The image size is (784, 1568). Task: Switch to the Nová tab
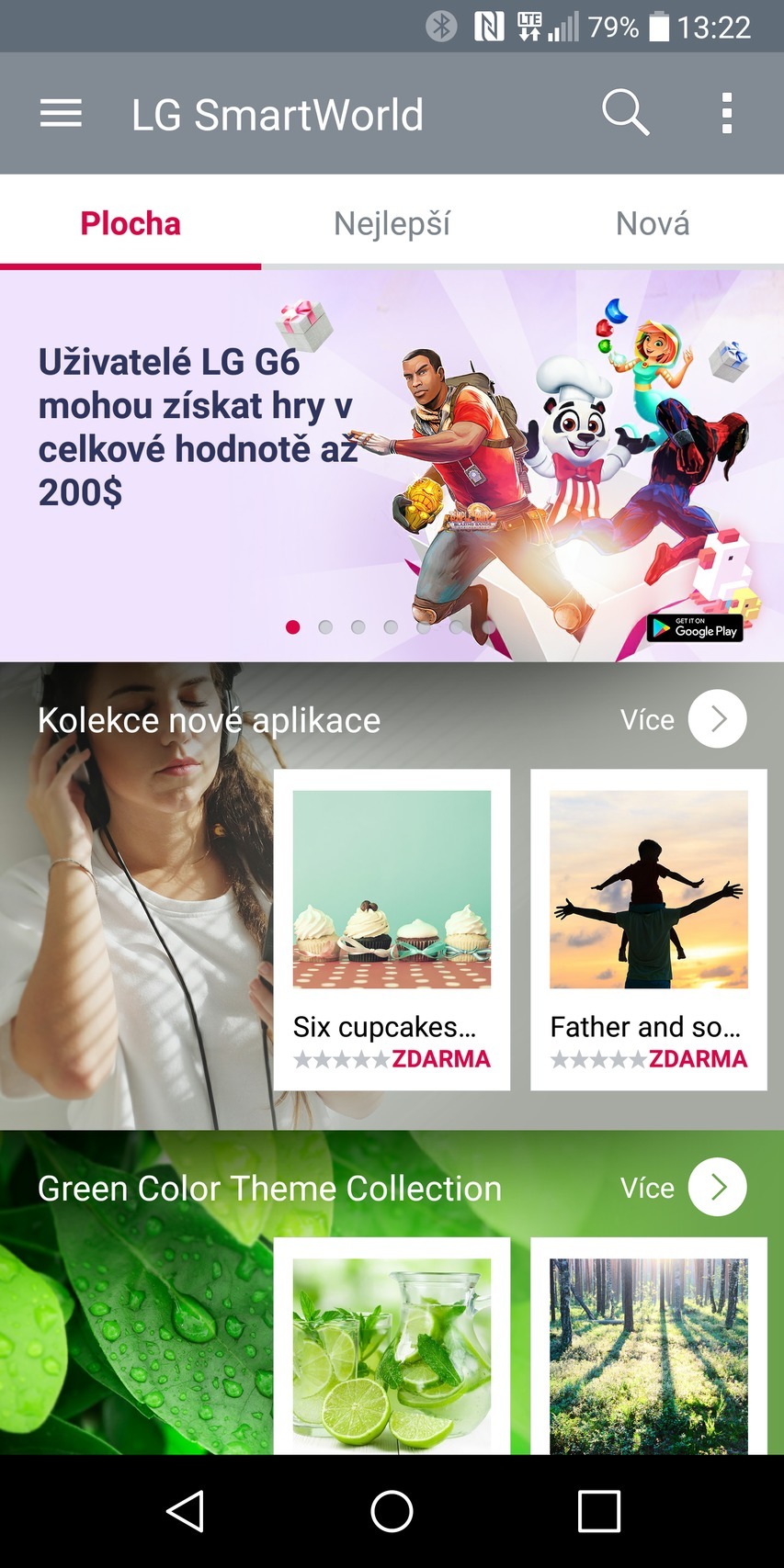[x=652, y=223]
